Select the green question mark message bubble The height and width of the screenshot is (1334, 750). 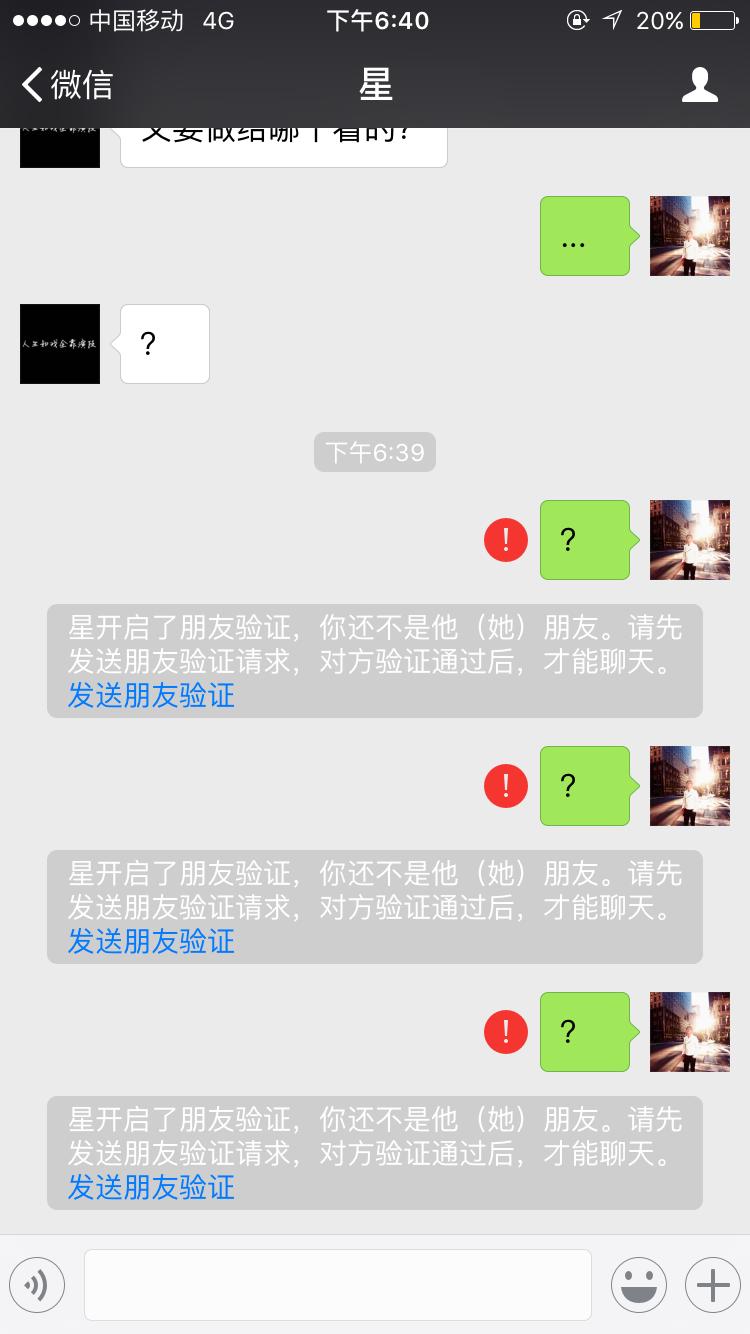(585, 539)
